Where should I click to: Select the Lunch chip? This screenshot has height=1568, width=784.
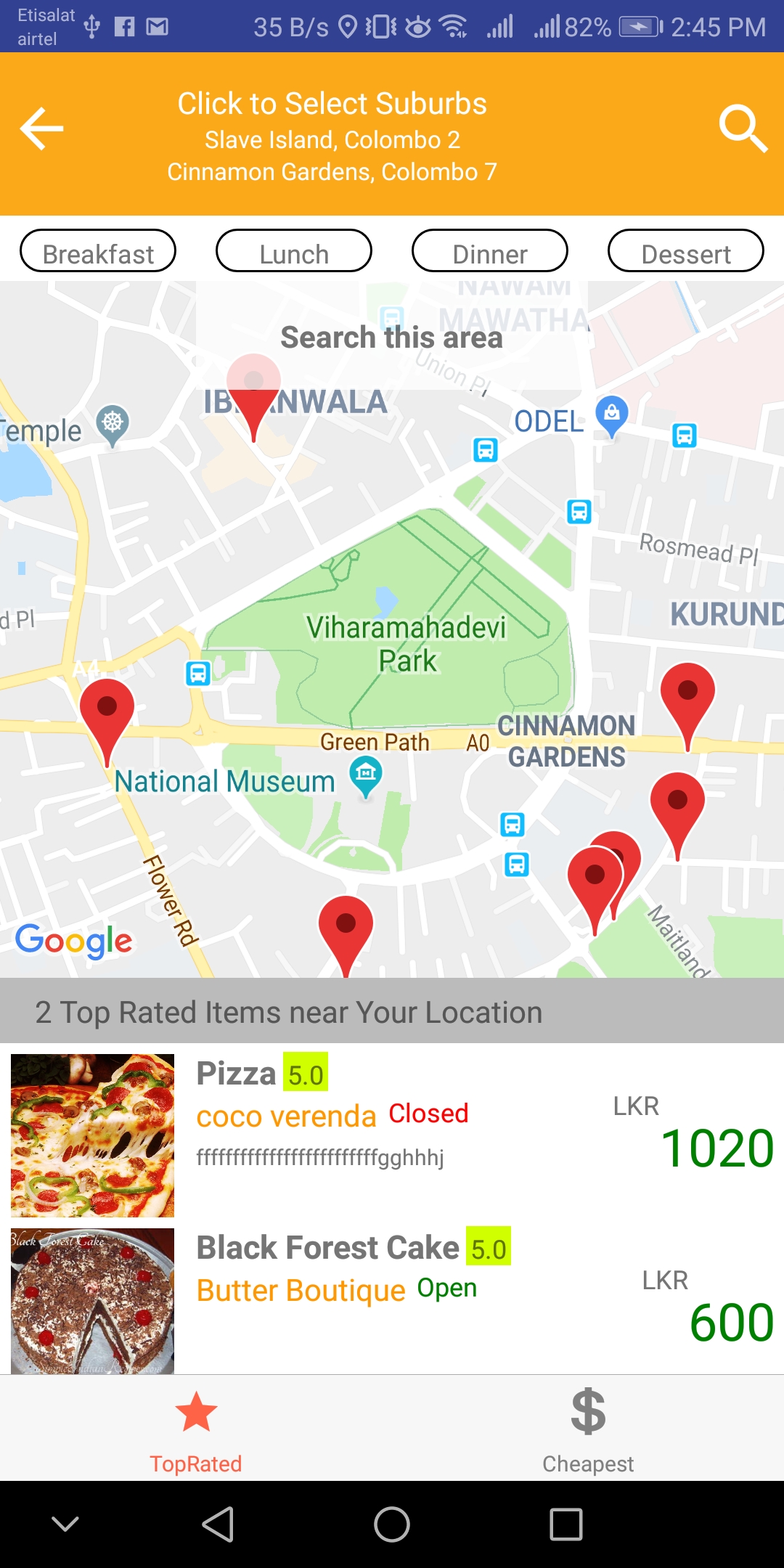point(294,252)
